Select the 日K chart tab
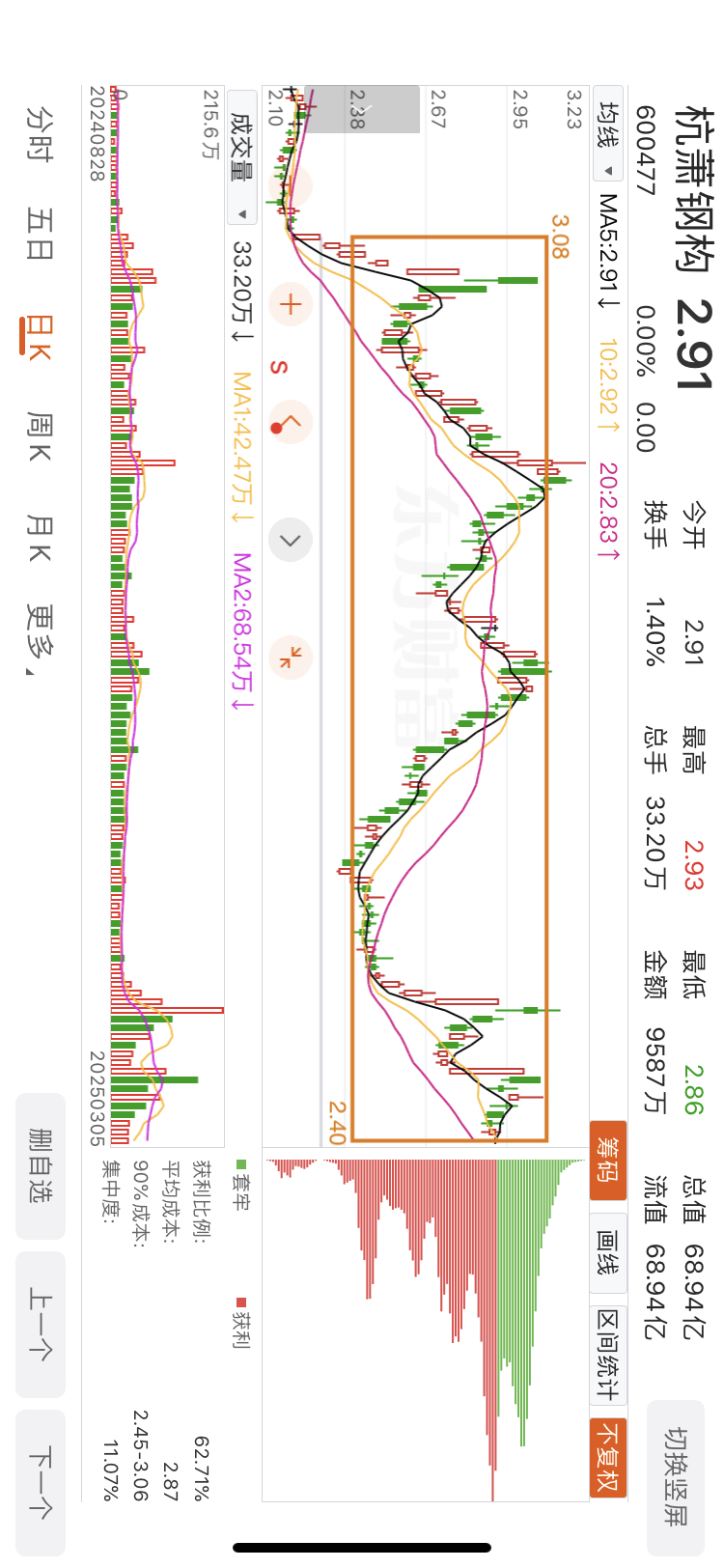The height and width of the screenshot is (1568, 724). (39, 336)
